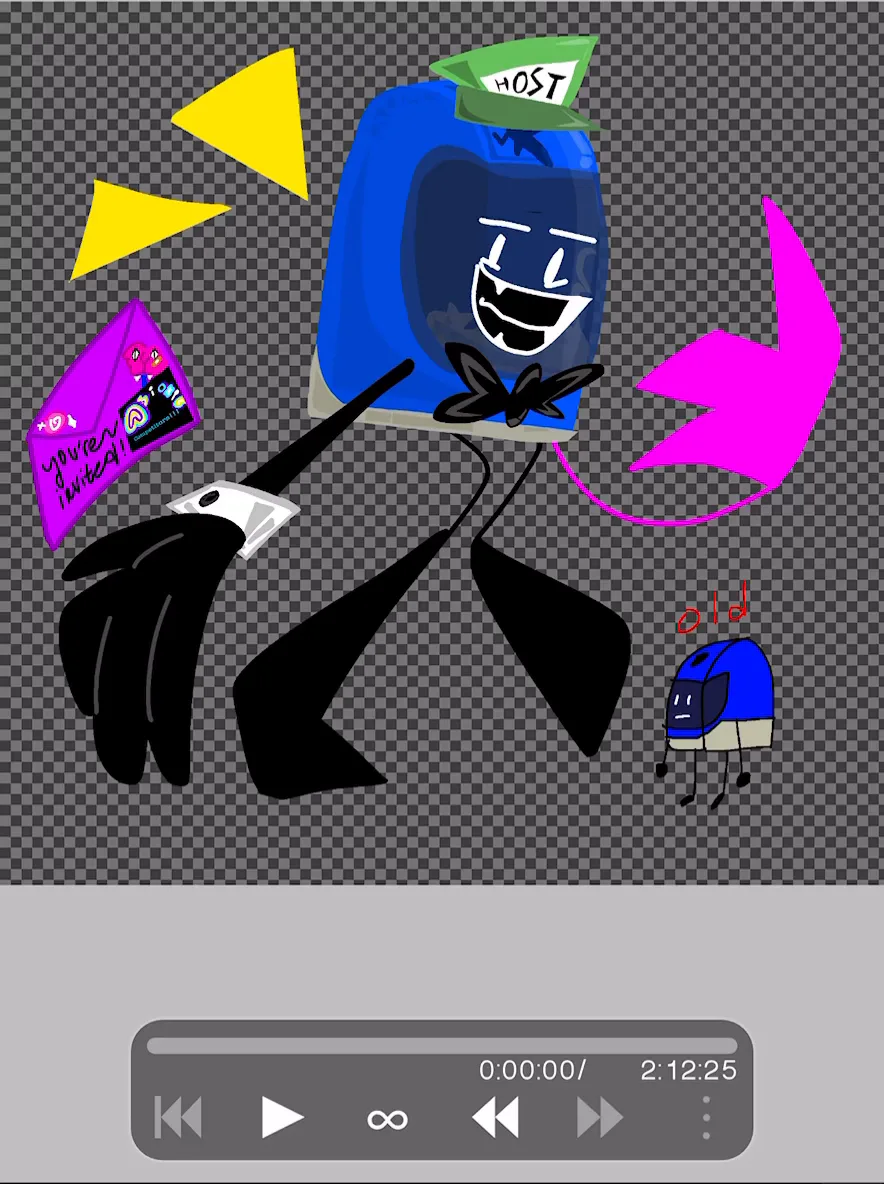Image resolution: width=884 pixels, height=1184 pixels.
Task: Toggle the infinite loop playback option
Action: (x=387, y=1119)
